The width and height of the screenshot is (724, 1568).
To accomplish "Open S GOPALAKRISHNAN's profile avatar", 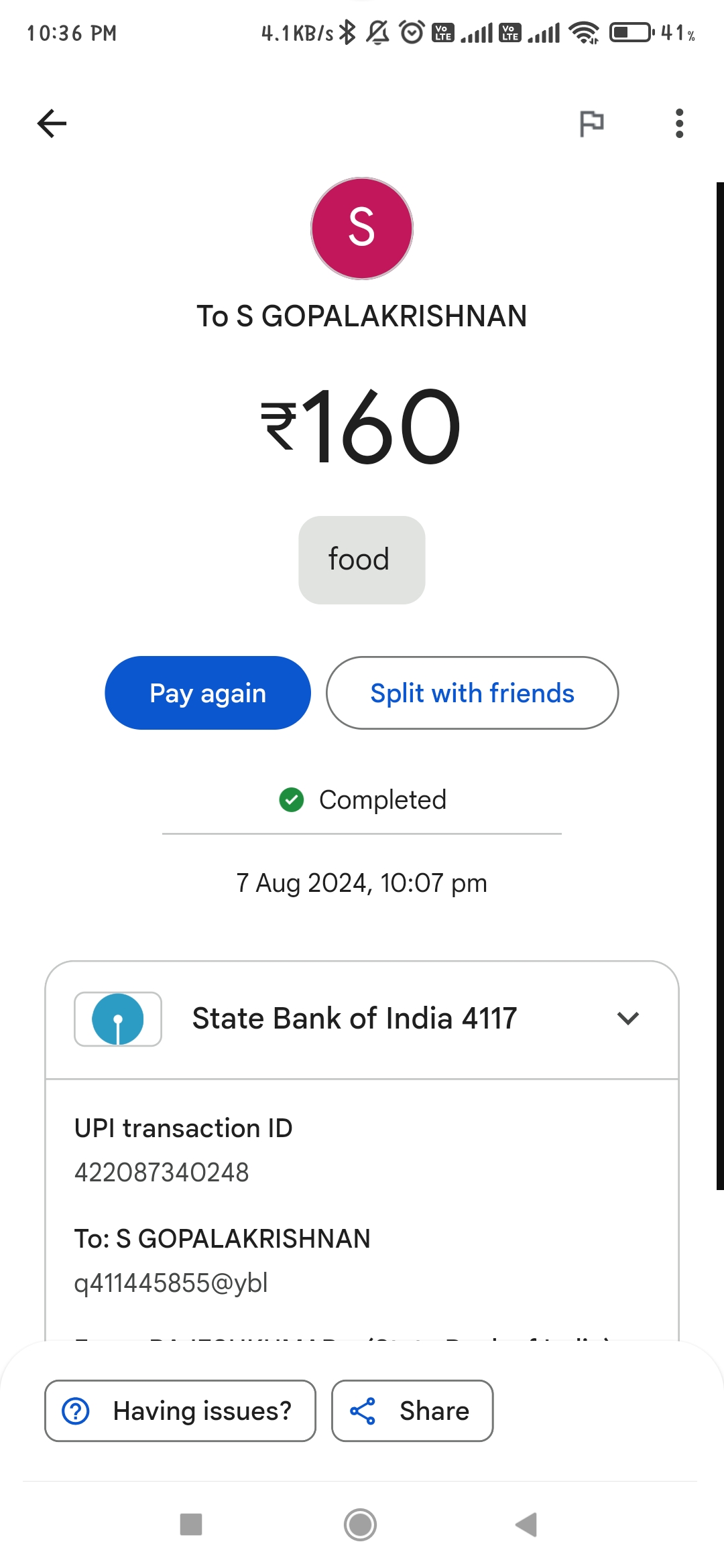I will click(x=362, y=228).
